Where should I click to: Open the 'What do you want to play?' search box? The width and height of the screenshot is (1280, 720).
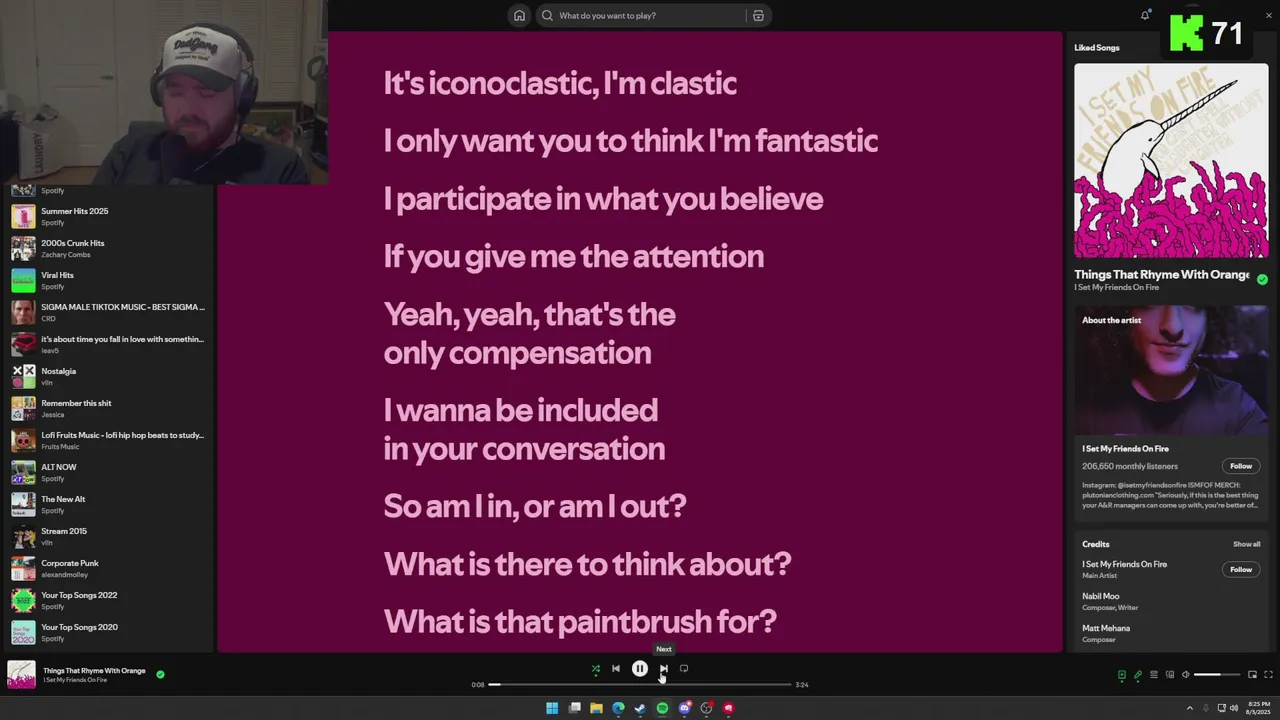pyautogui.click(x=645, y=16)
